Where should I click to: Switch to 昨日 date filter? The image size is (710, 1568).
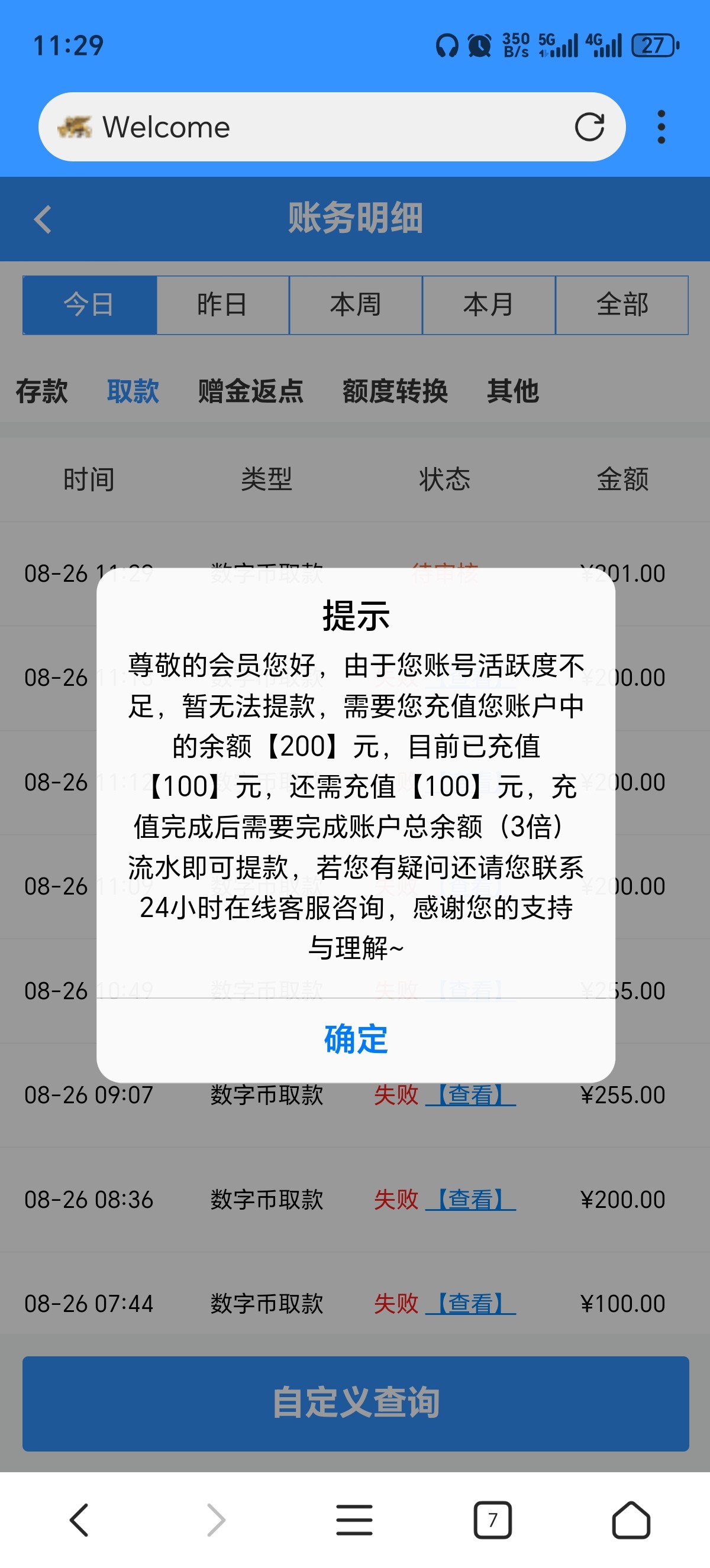point(222,304)
